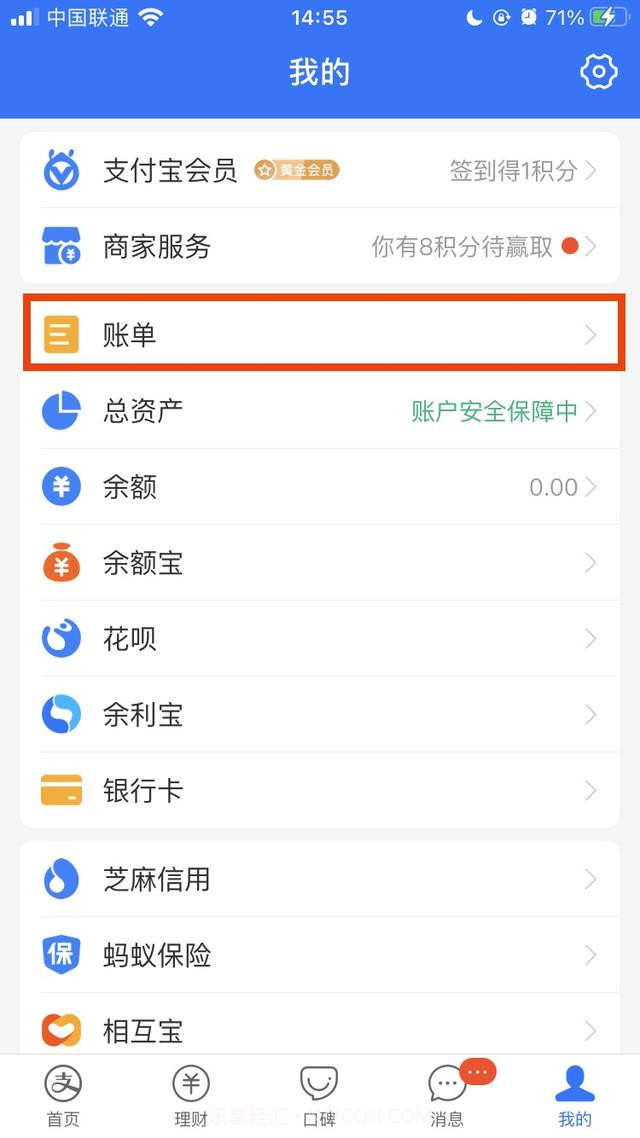
Task: Open the settings gear icon
Action: (x=598, y=72)
